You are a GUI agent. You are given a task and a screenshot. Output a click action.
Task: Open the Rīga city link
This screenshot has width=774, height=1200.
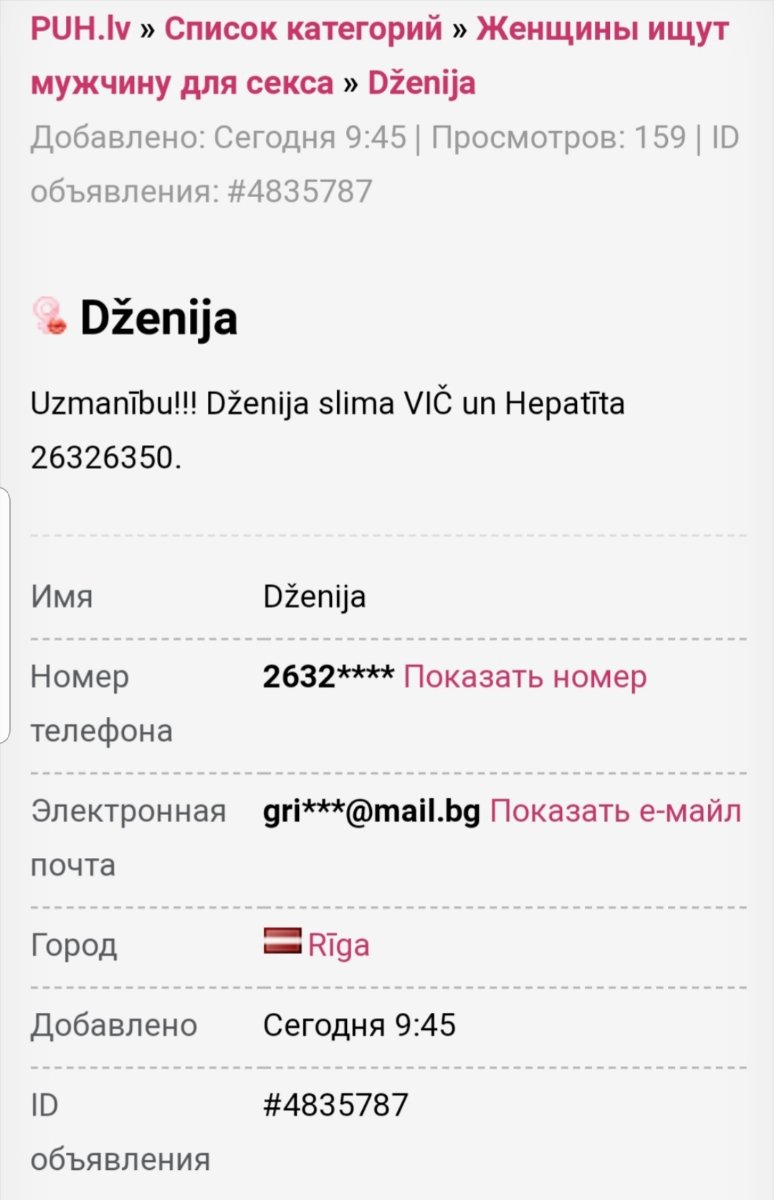(x=338, y=945)
